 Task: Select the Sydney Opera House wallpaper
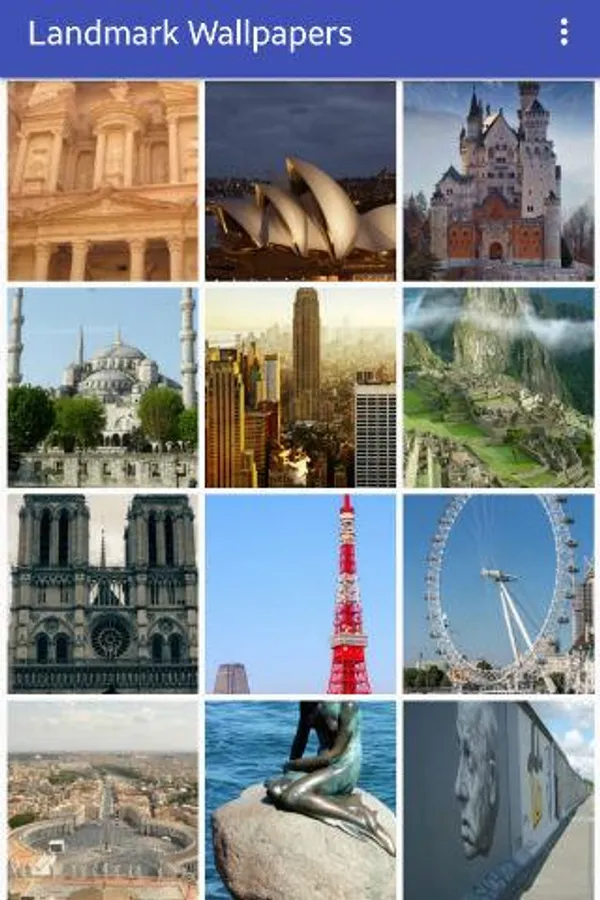pos(301,181)
